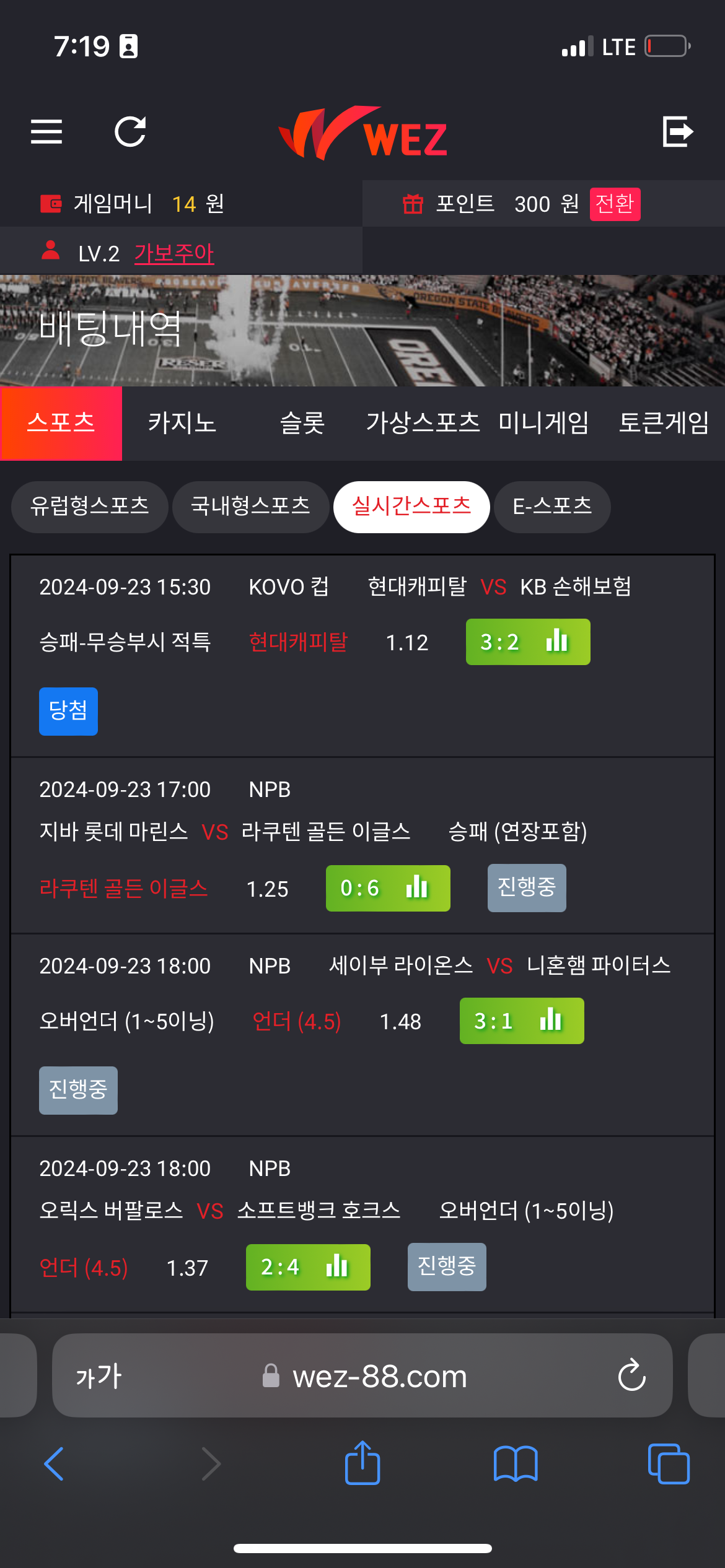Show 2:4 score details for 오릭스 버팔로스
The image size is (725, 1568).
(x=308, y=1267)
